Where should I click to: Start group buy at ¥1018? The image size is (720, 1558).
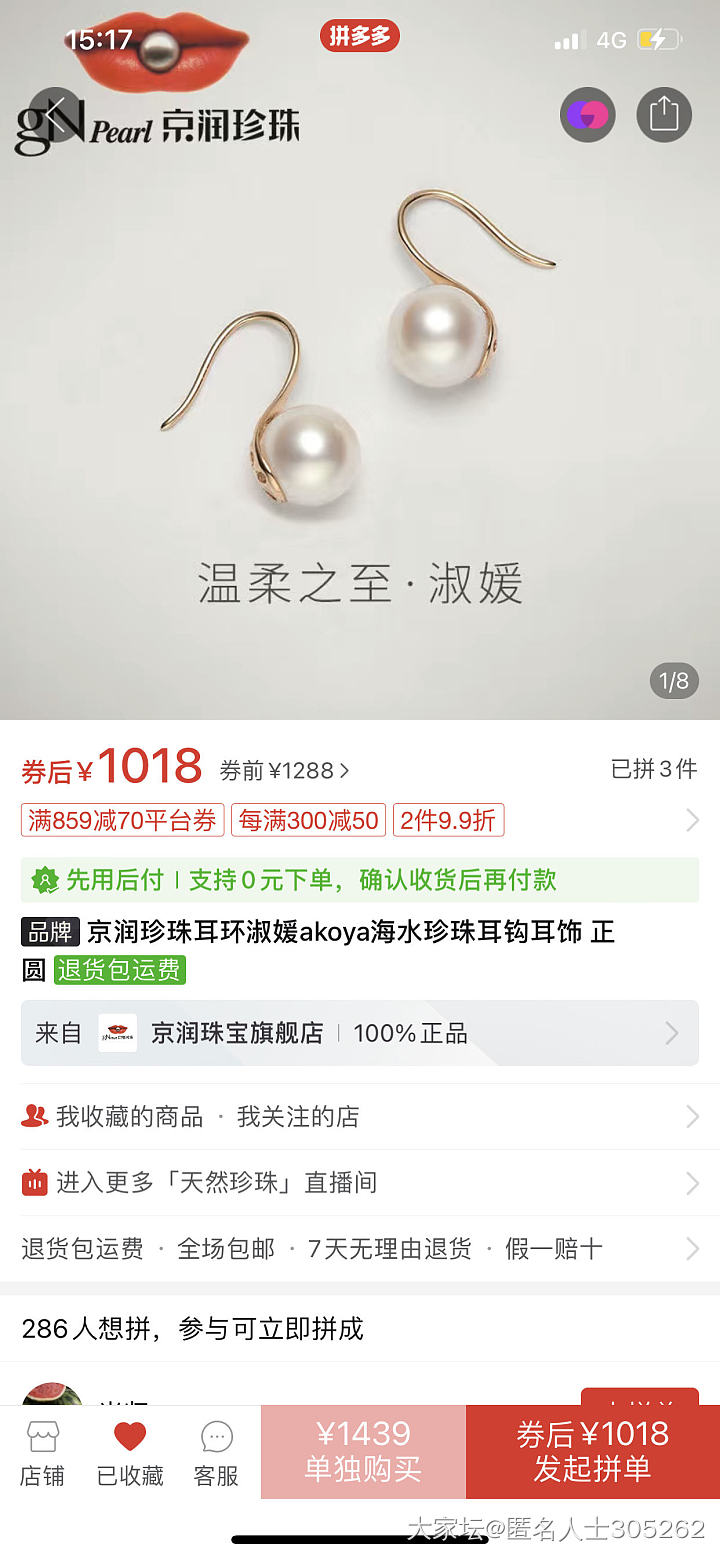coord(592,1451)
